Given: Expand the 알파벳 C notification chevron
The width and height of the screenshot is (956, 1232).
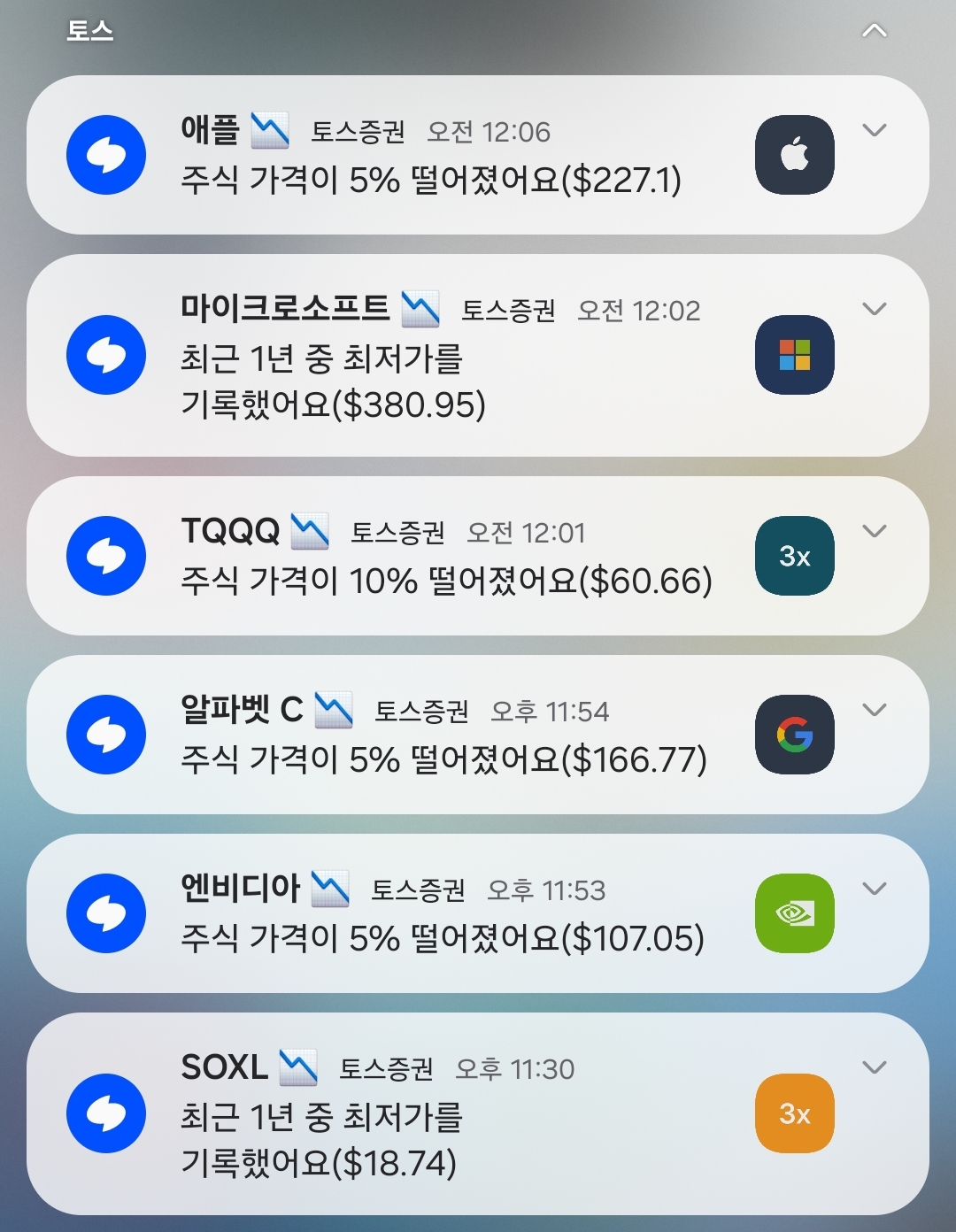Looking at the screenshot, I should point(874,711).
